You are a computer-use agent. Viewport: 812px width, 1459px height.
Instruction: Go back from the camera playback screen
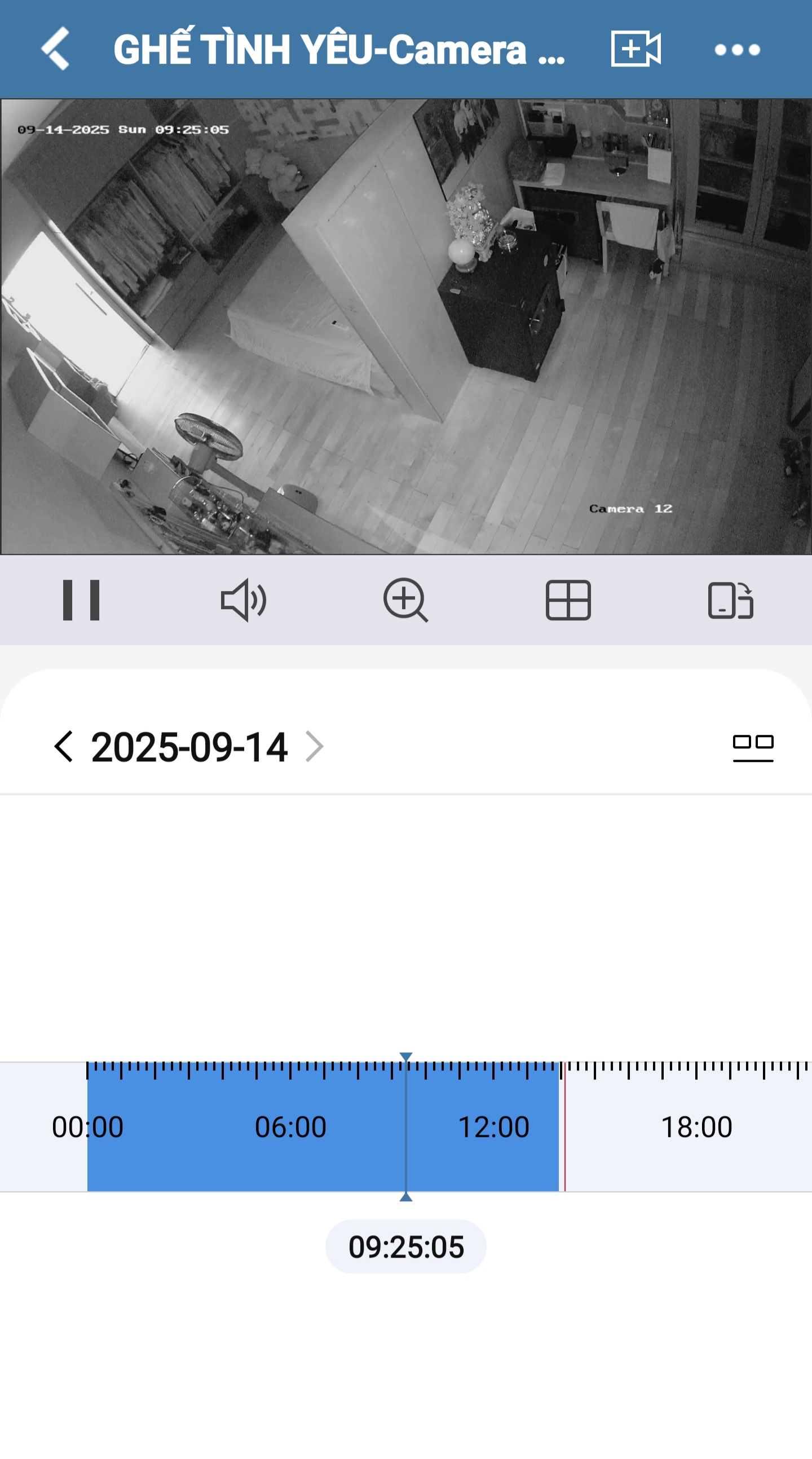pyautogui.click(x=55, y=49)
